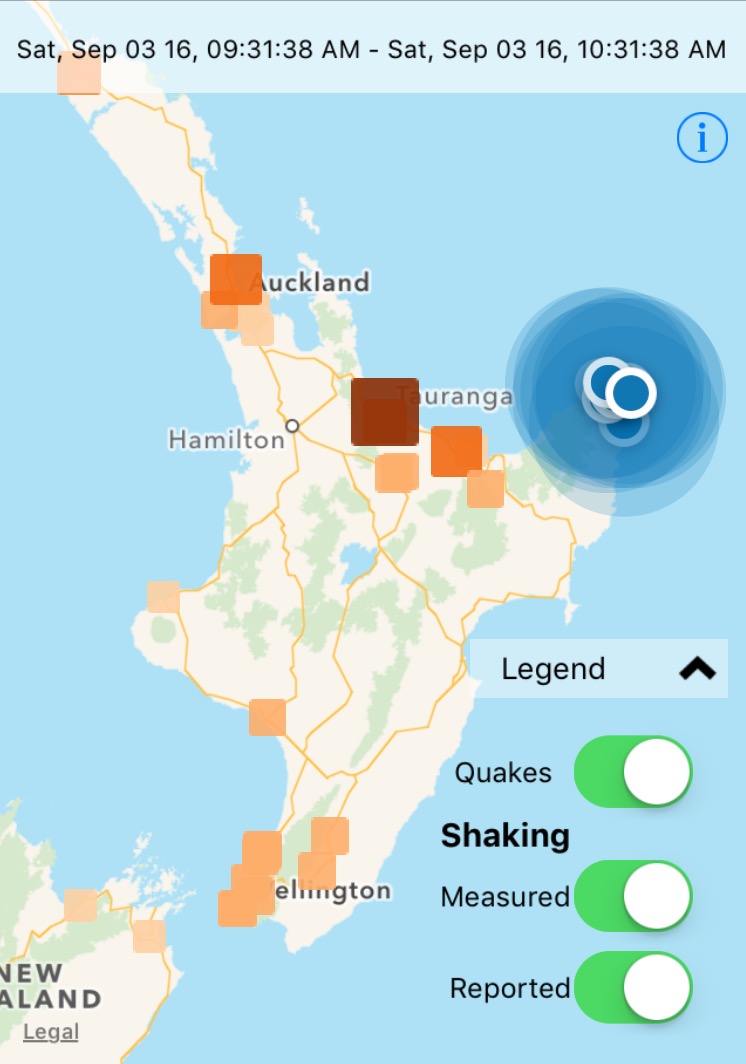Tap the dark brown shaking square near Tauranga

click(384, 411)
